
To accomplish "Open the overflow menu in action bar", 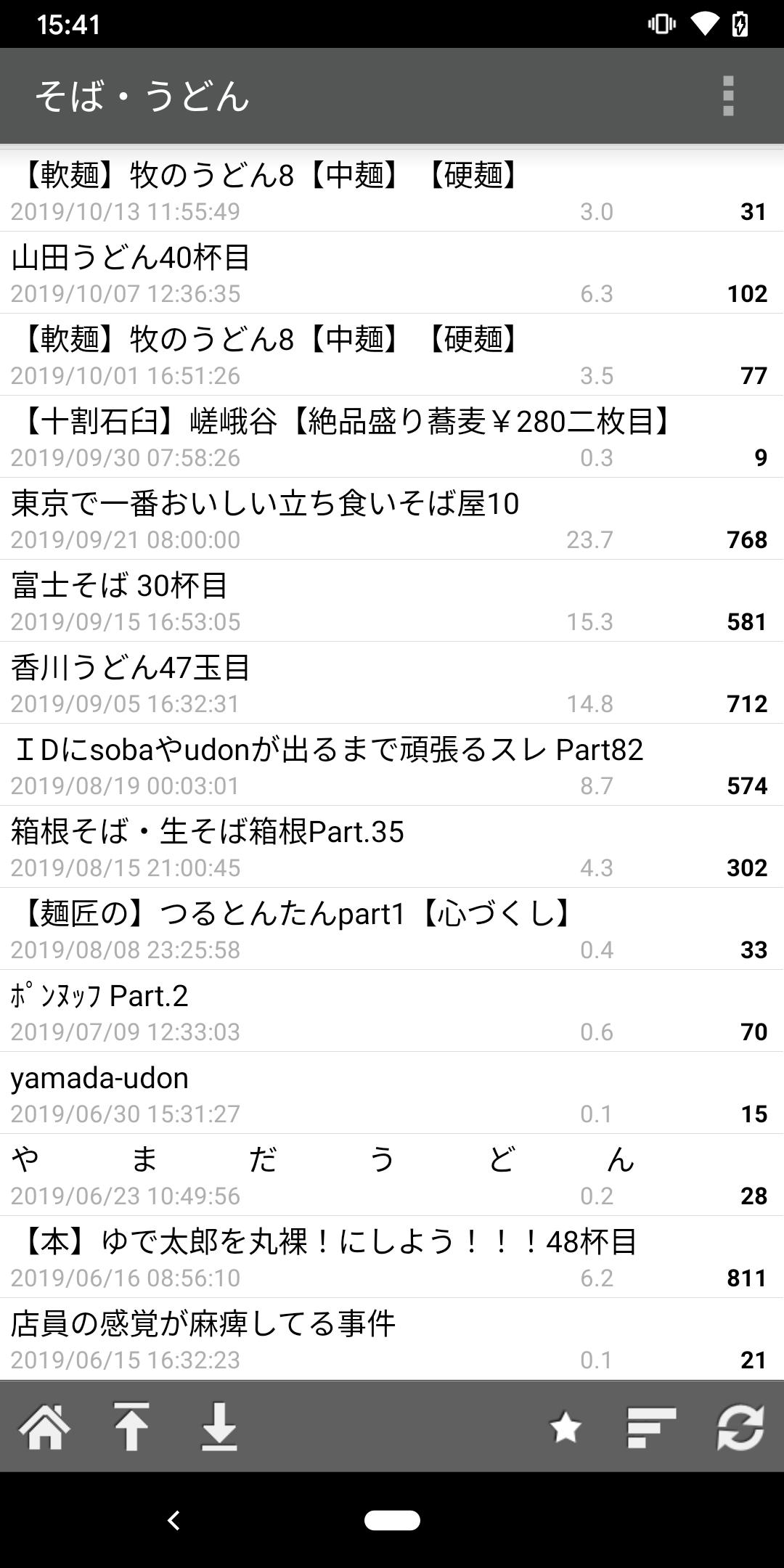I will pos(727,96).
